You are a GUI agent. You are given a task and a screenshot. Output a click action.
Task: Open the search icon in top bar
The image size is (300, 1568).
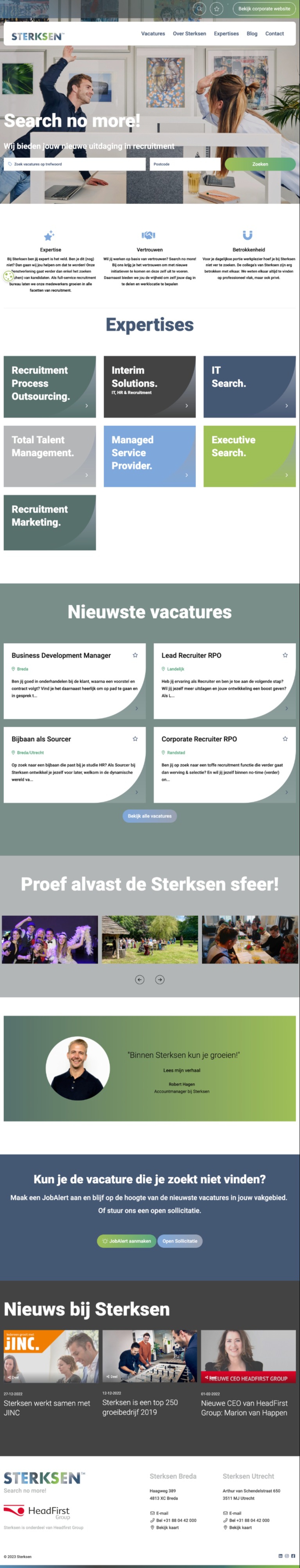coord(199,8)
